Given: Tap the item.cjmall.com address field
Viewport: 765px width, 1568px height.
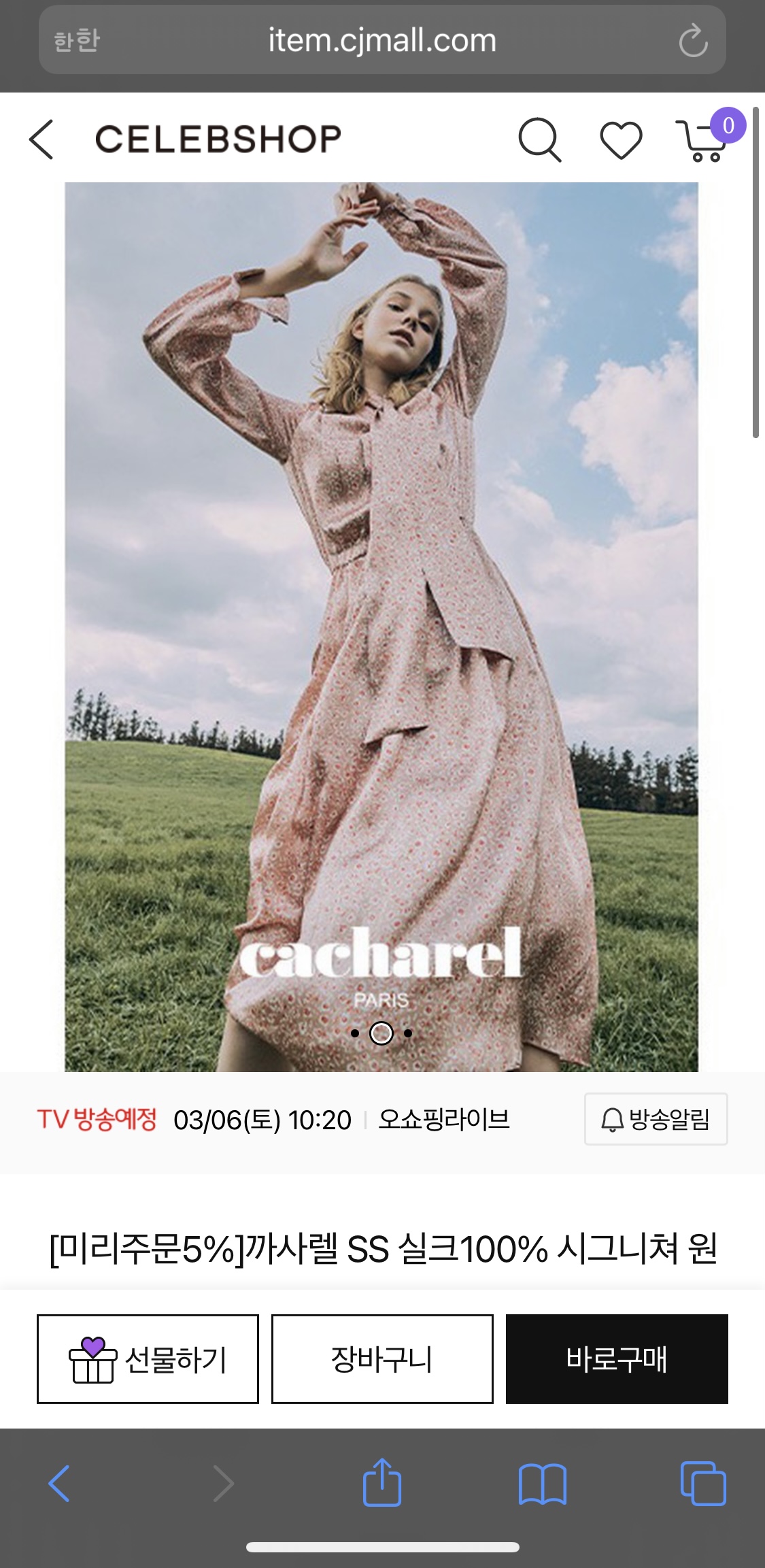Looking at the screenshot, I should [x=382, y=41].
